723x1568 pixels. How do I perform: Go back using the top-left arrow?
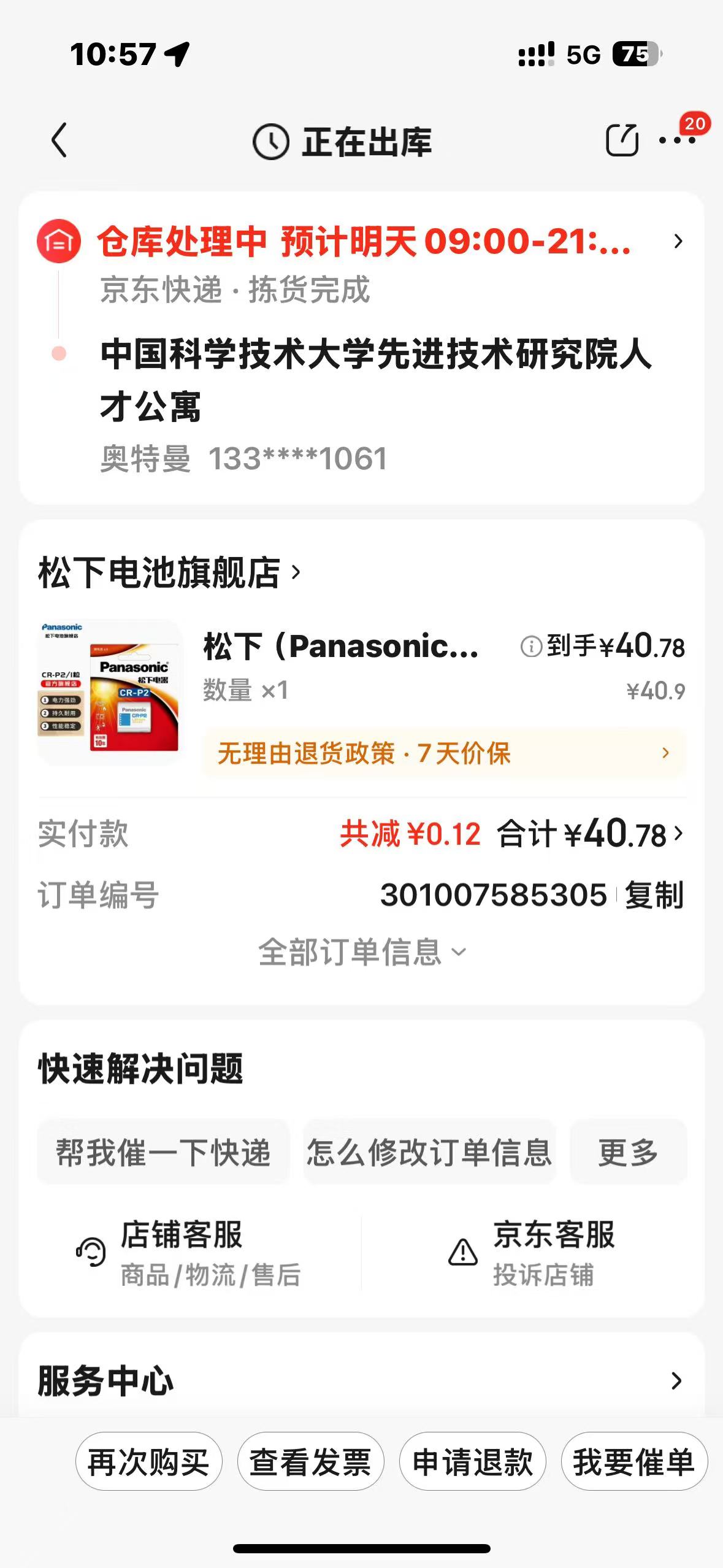click(59, 140)
